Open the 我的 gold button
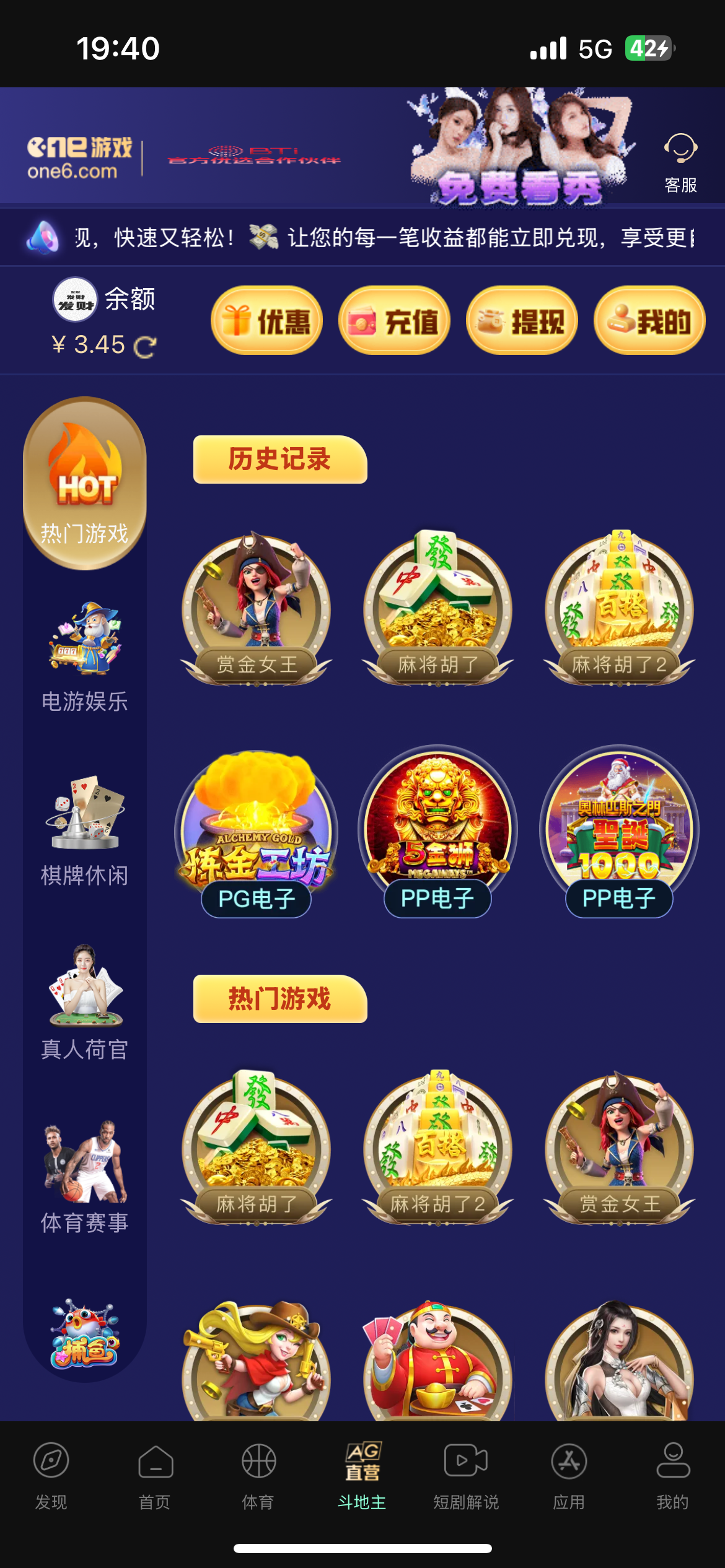 (649, 321)
